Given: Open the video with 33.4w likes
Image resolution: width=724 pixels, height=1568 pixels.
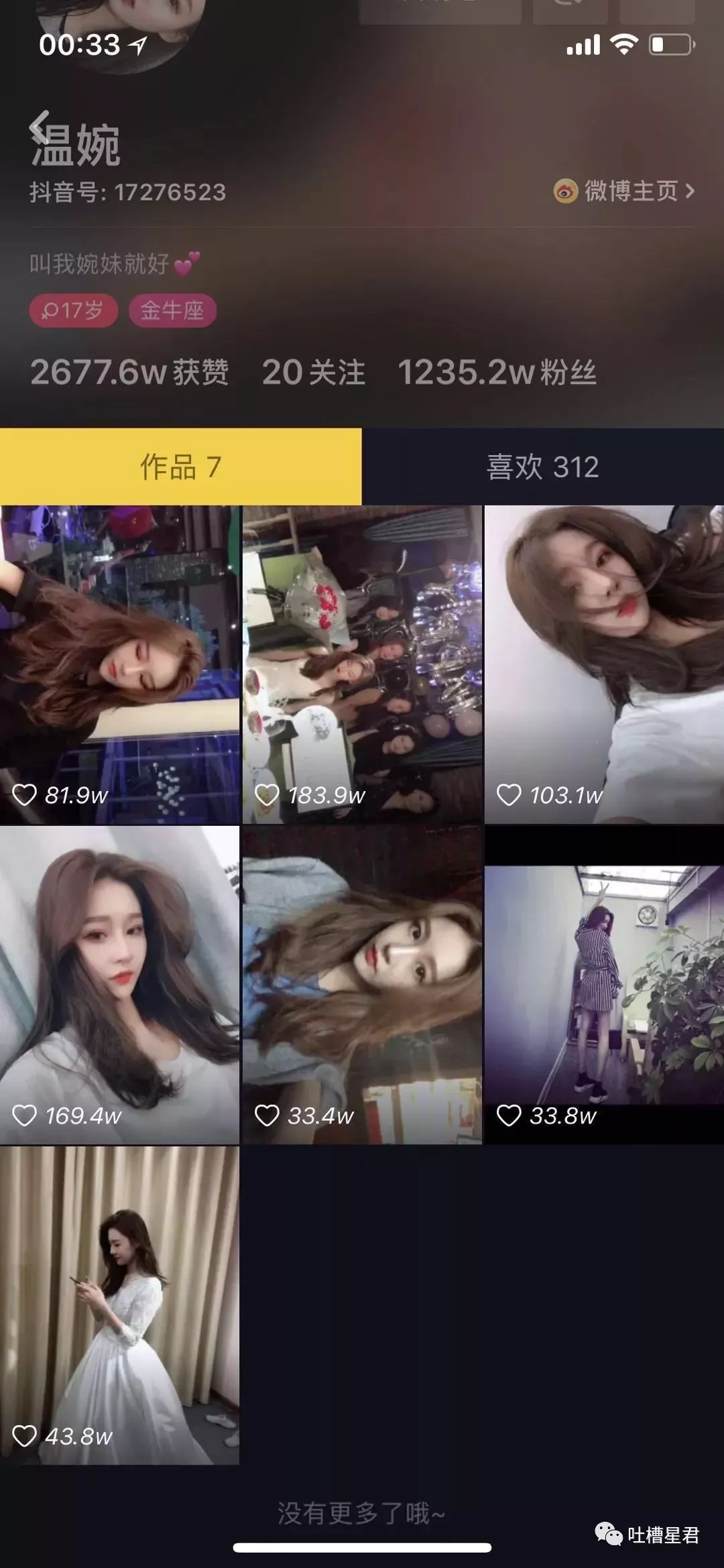Looking at the screenshot, I should [362, 985].
